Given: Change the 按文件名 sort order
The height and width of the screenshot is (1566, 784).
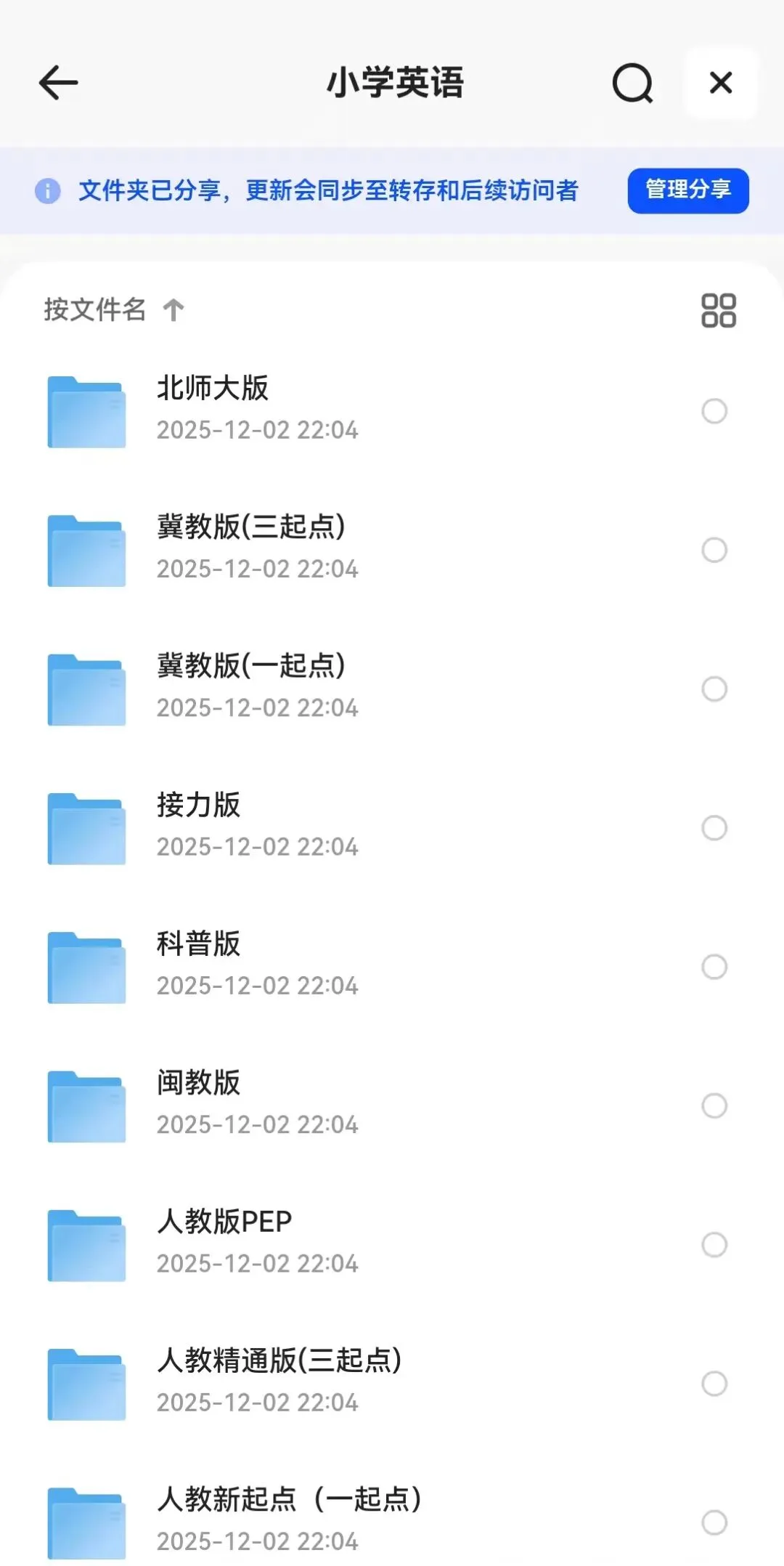Looking at the screenshot, I should 114,310.
